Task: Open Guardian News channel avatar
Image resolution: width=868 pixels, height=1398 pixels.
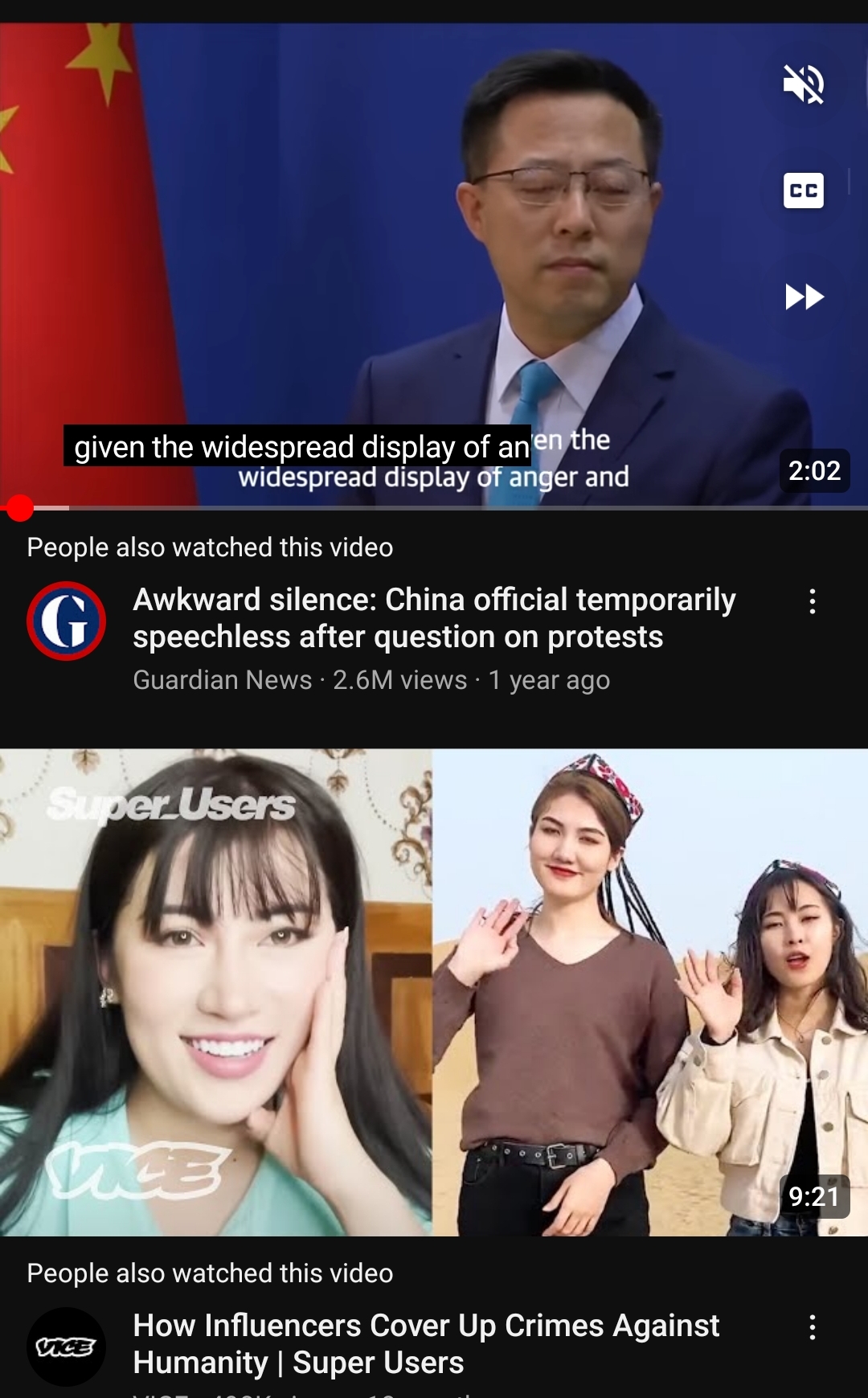Action: pyautogui.click(x=66, y=621)
